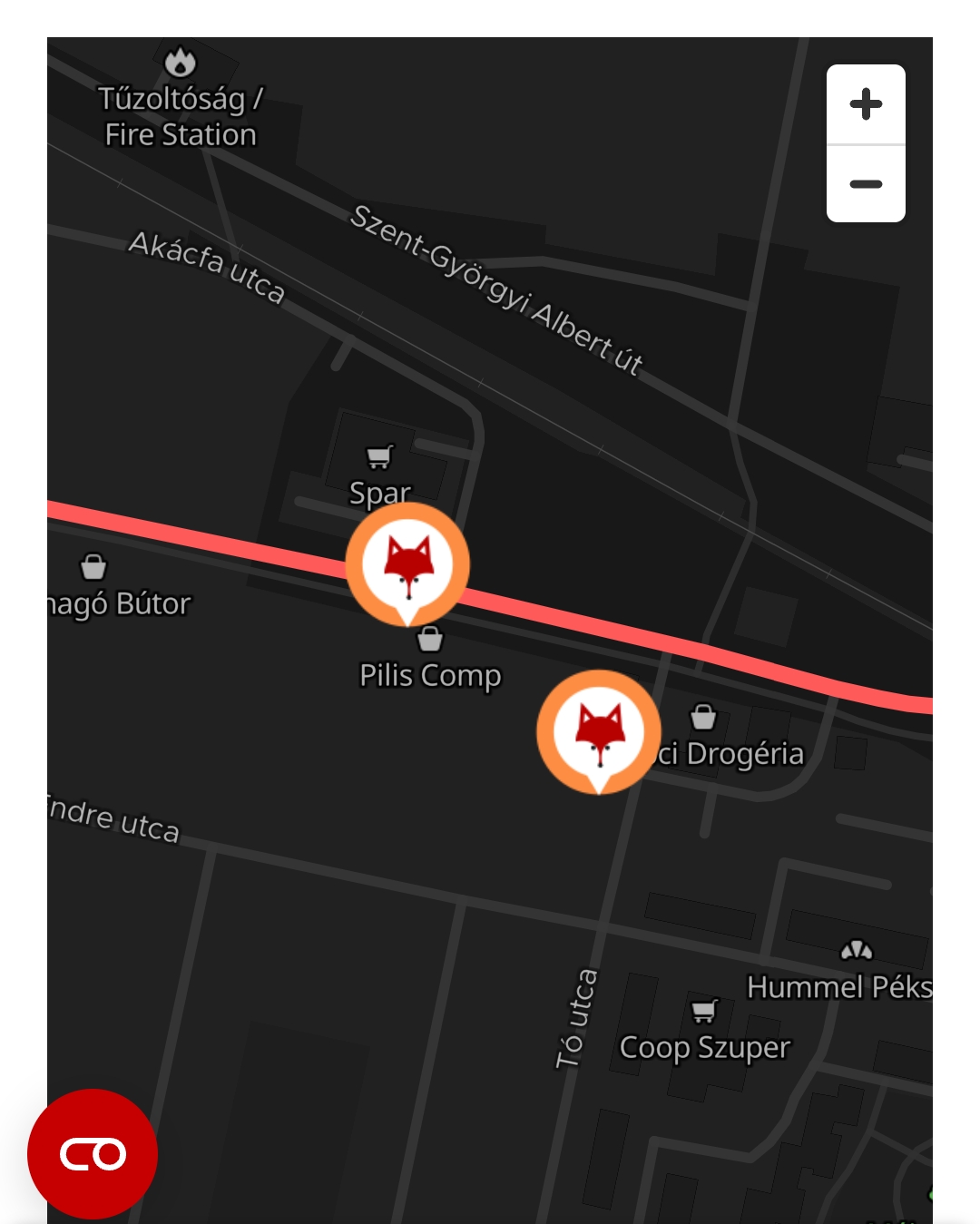Zoom out of the map

click(866, 184)
